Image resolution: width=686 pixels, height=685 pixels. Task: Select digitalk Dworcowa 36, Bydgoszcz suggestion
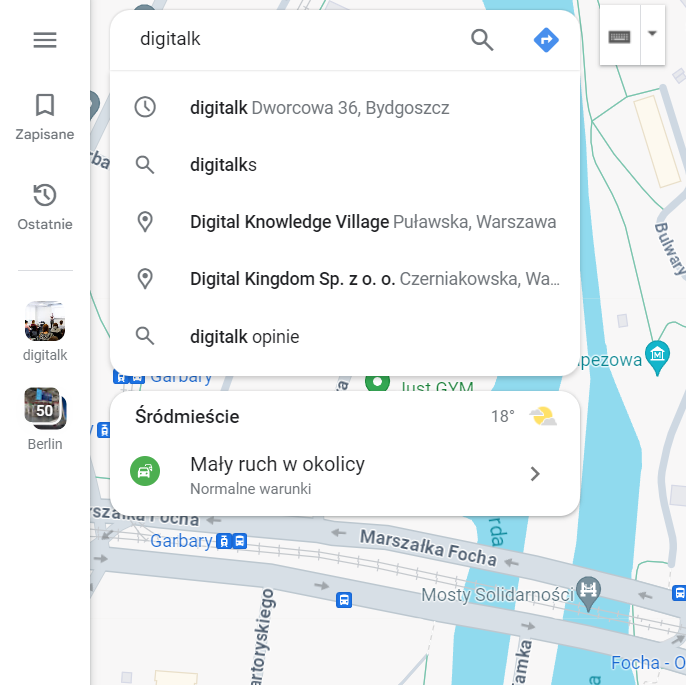(320, 107)
